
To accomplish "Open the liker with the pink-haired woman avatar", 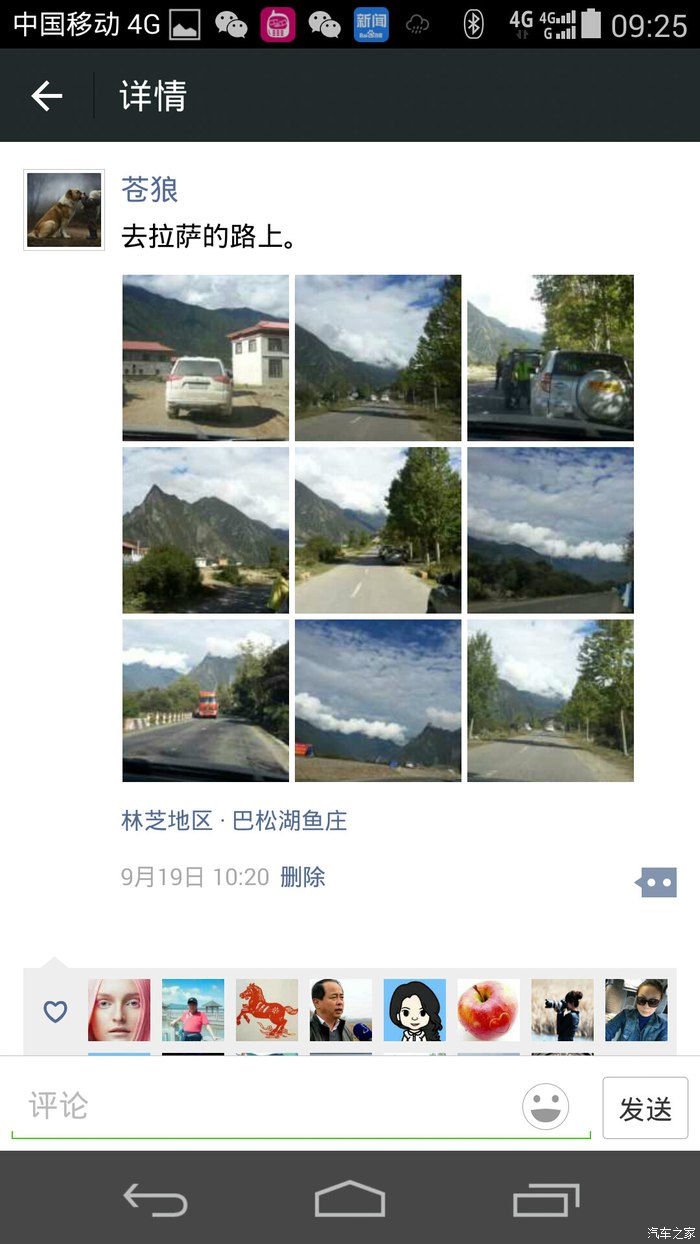I will click(119, 1010).
